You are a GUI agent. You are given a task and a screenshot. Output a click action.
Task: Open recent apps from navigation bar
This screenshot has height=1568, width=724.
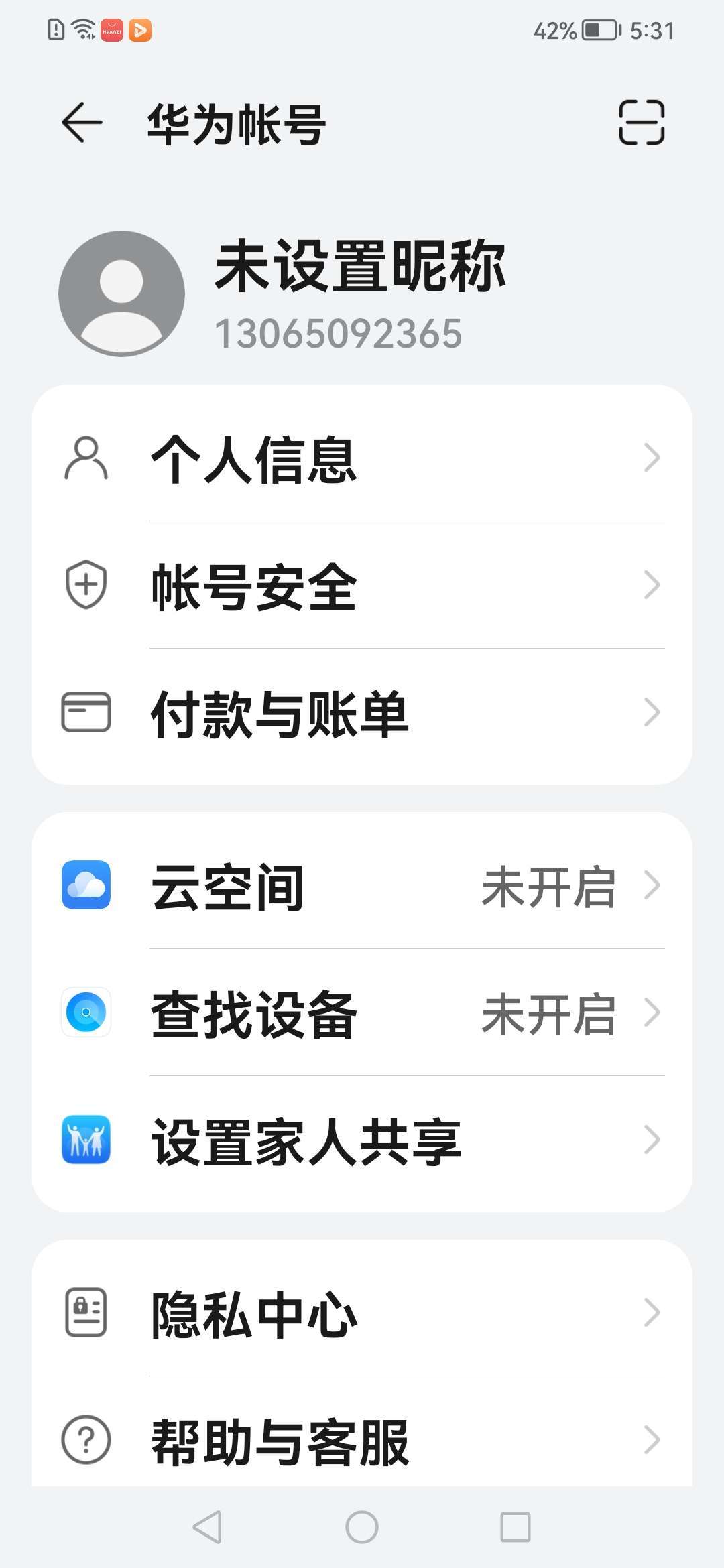tap(516, 1527)
